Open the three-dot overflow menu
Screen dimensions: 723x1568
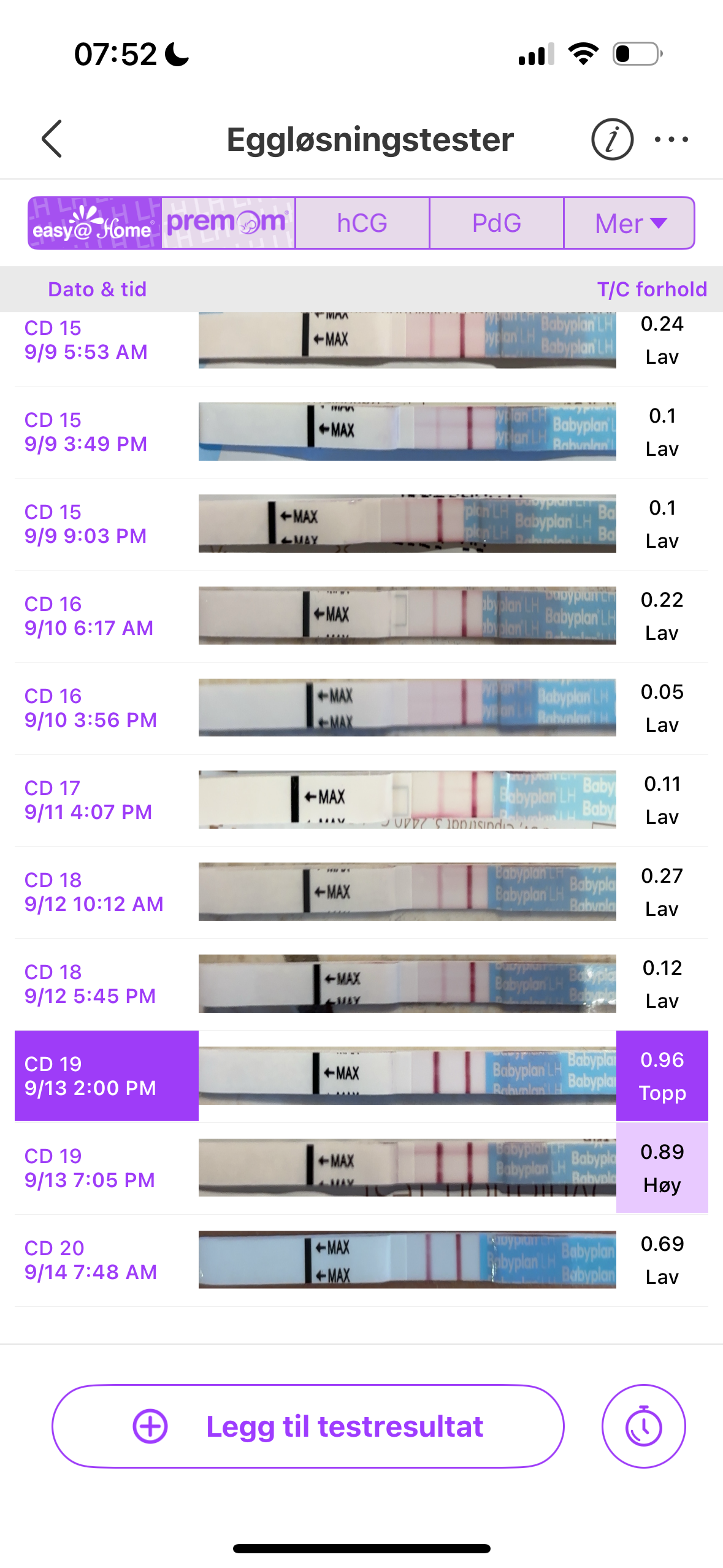tap(671, 139)
